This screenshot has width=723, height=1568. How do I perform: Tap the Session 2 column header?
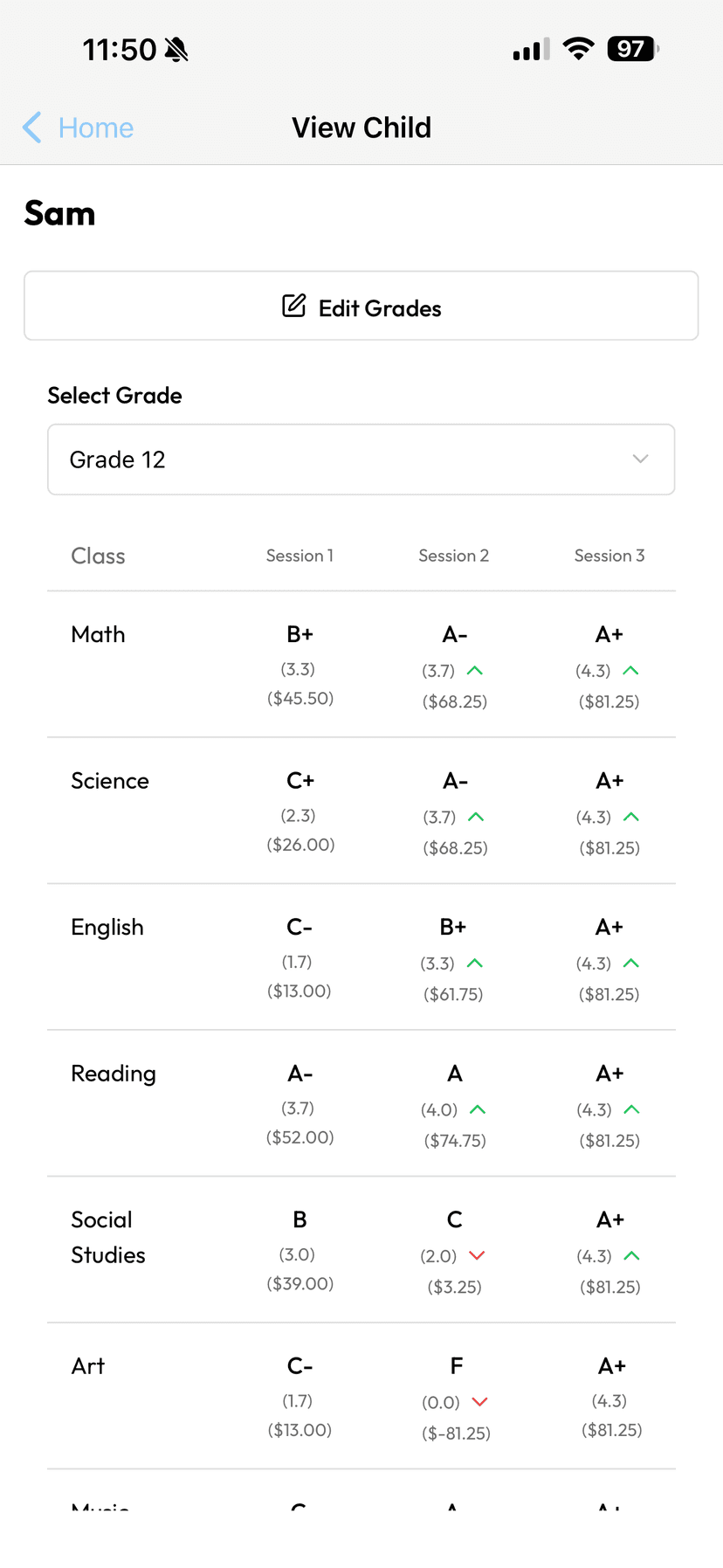(x=454, y=556)
